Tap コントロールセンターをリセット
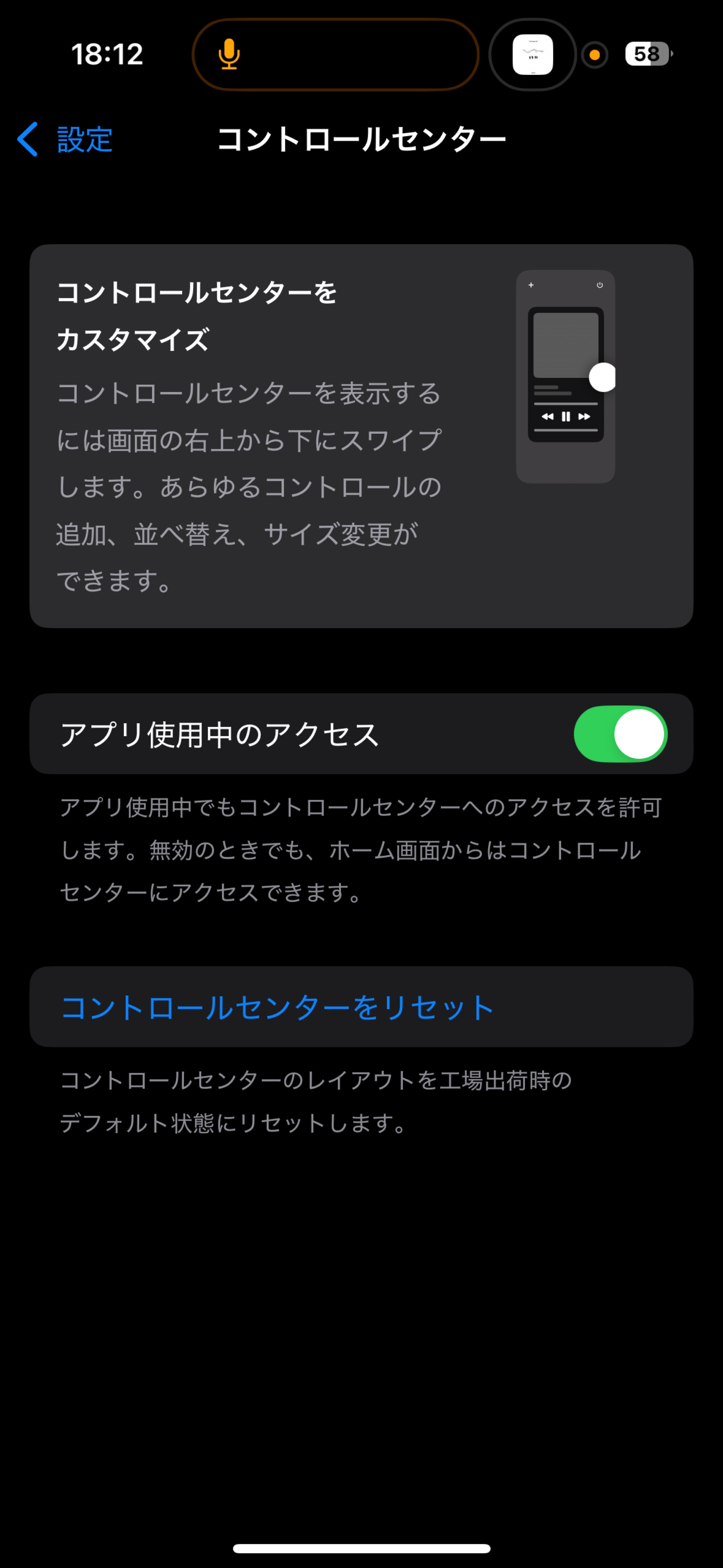The image size is (723, 1568). click(277, 1007)
